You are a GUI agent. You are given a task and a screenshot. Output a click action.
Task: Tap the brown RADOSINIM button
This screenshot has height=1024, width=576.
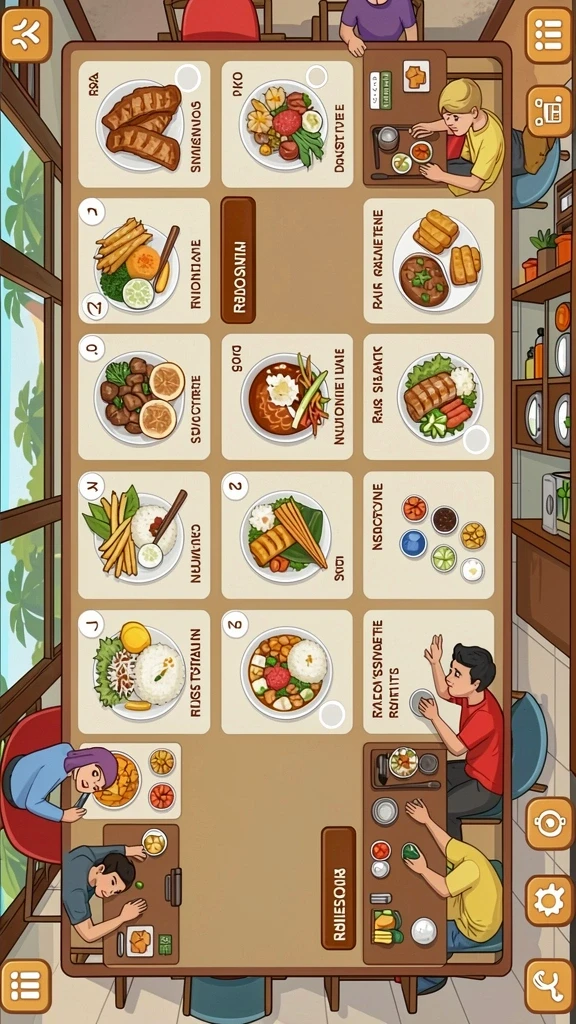pos(238,260)
